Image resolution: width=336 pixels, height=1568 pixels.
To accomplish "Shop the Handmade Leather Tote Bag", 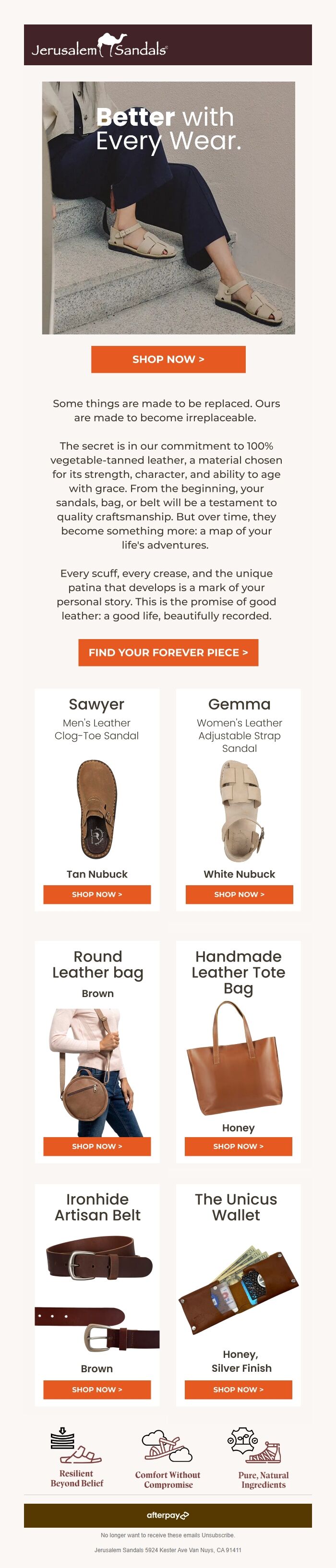I will (x=238, y=1146).
